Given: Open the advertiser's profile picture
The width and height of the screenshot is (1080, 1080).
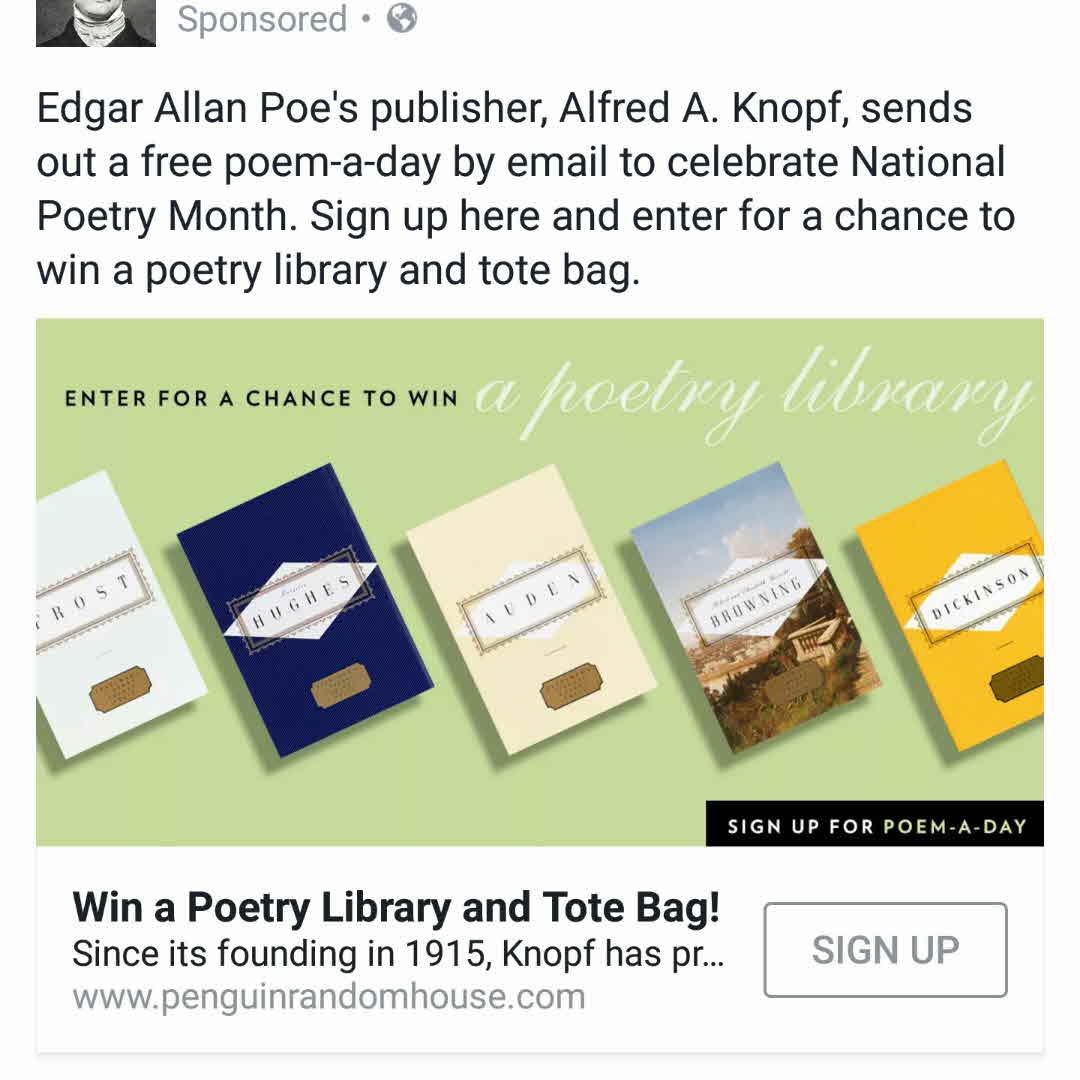Looking at the screenshot, I should coord(95,22).
